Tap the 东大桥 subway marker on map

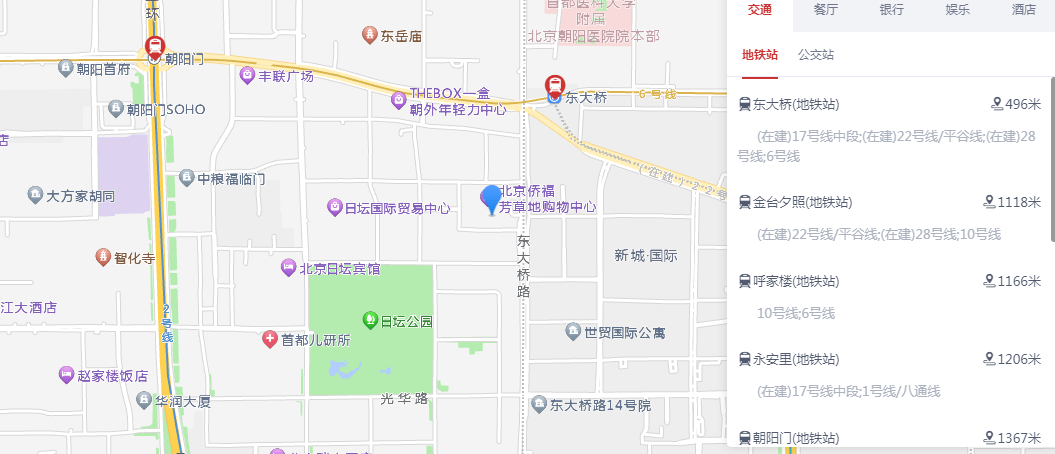(x=553, y=87)
